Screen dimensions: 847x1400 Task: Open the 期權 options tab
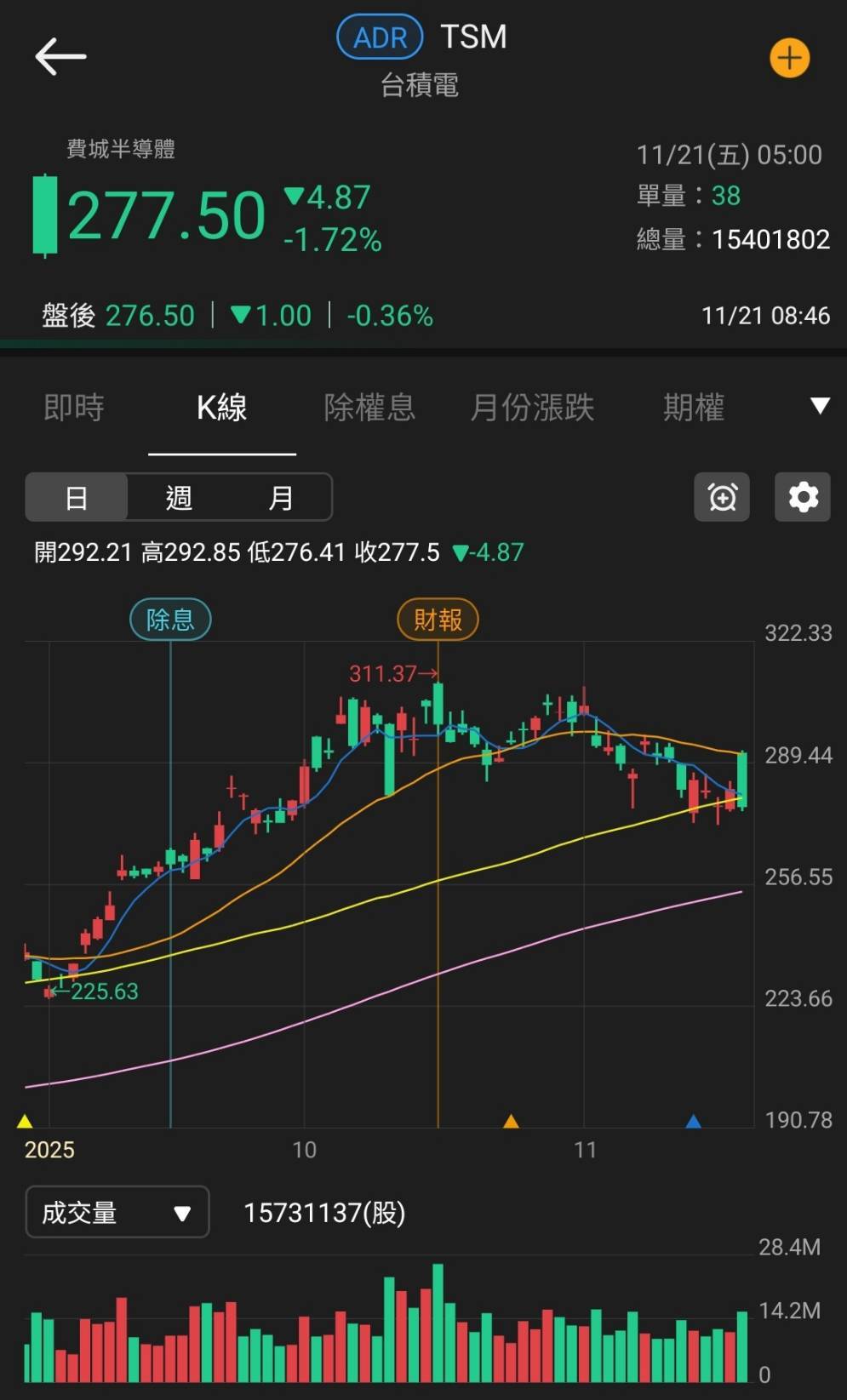pos(692,407)
